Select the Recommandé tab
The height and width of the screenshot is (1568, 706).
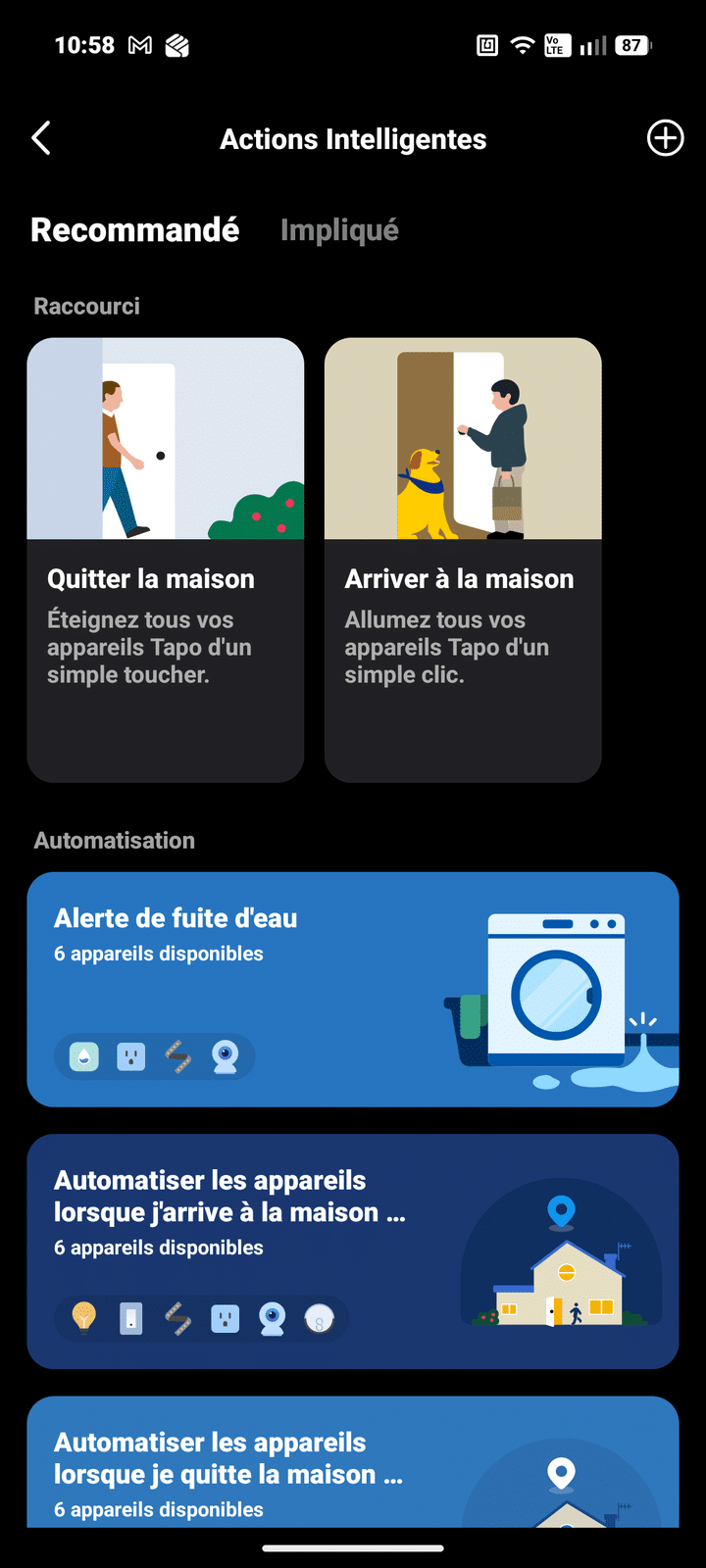pos(135,230)
